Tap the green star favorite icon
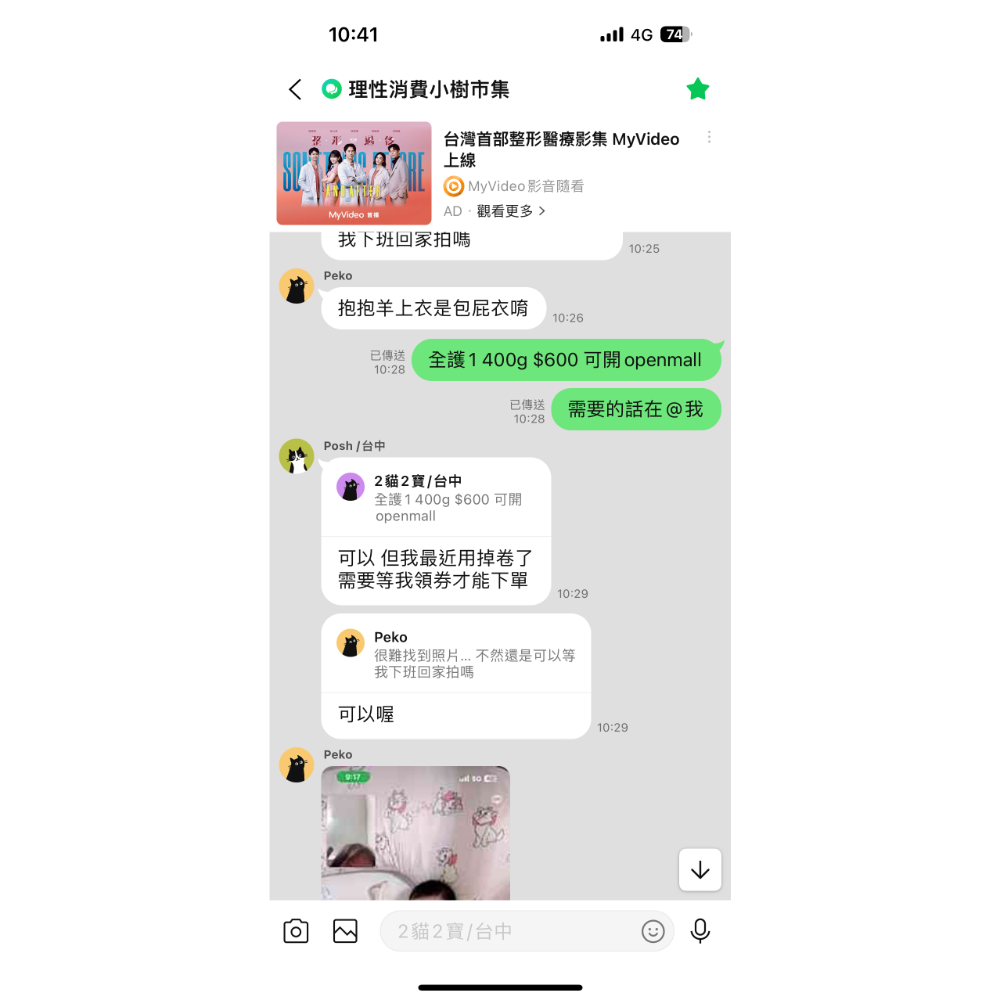This screenshot has height=1000, width=1000. (697, 90)
